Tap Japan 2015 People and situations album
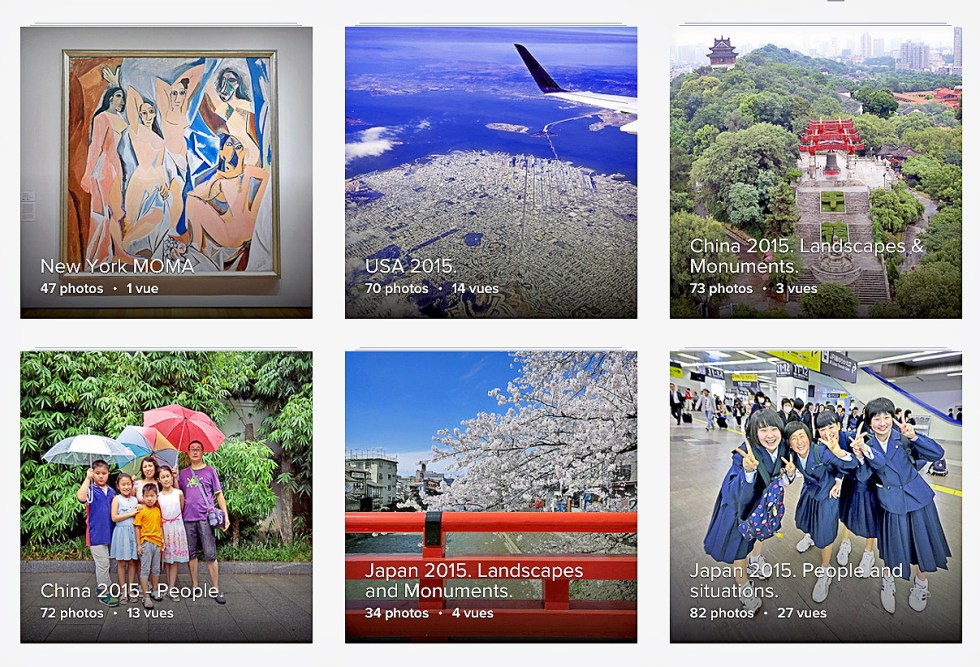This screenshot has width=980, height=667. point(815,496)
